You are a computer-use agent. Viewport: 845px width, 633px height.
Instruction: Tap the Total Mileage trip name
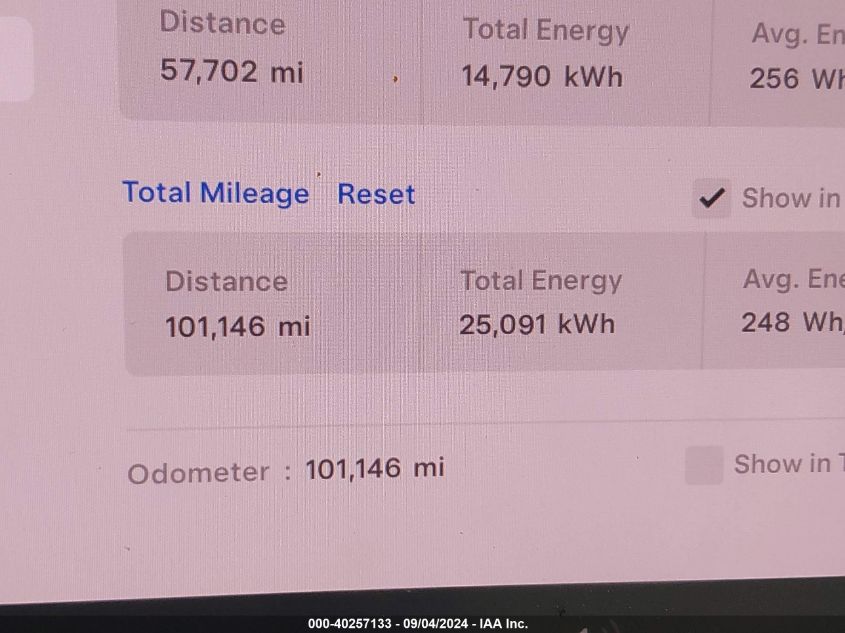(215, 193)
